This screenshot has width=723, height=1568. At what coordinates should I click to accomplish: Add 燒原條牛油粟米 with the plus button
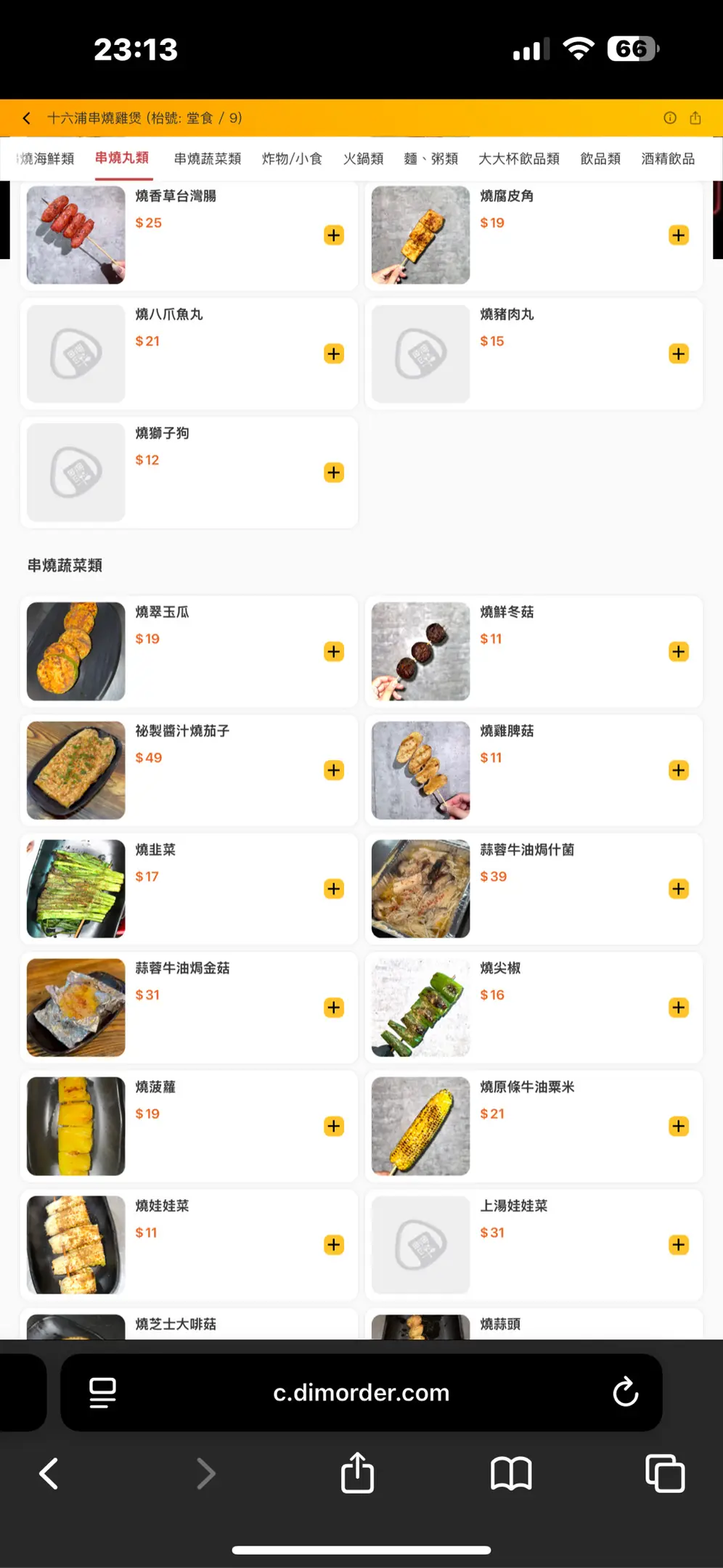(679, 1126)
